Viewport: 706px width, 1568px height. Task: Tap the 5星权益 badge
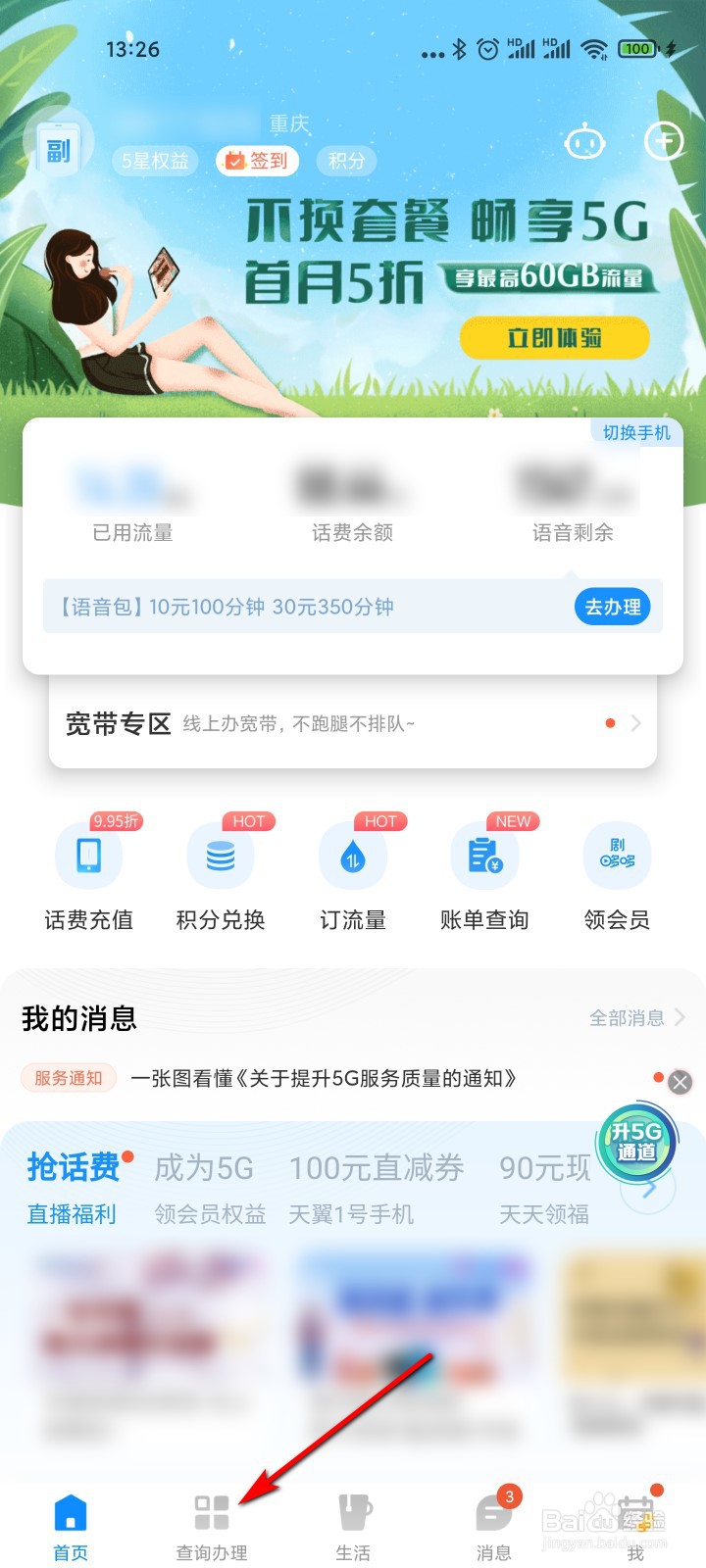coord(154,161)
